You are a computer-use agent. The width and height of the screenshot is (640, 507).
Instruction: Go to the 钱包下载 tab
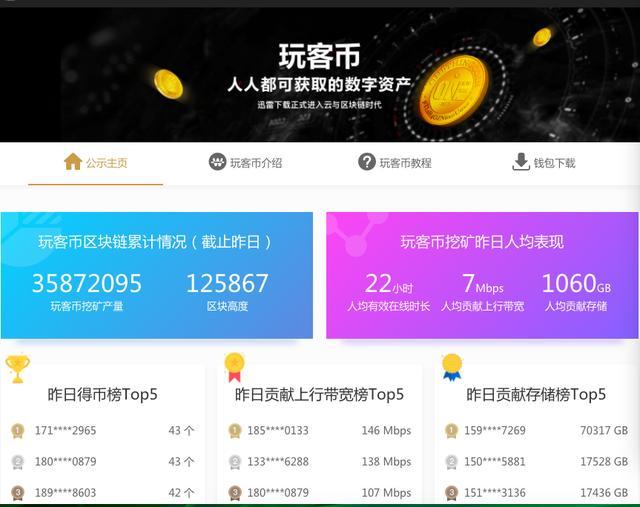pos(544,162)
